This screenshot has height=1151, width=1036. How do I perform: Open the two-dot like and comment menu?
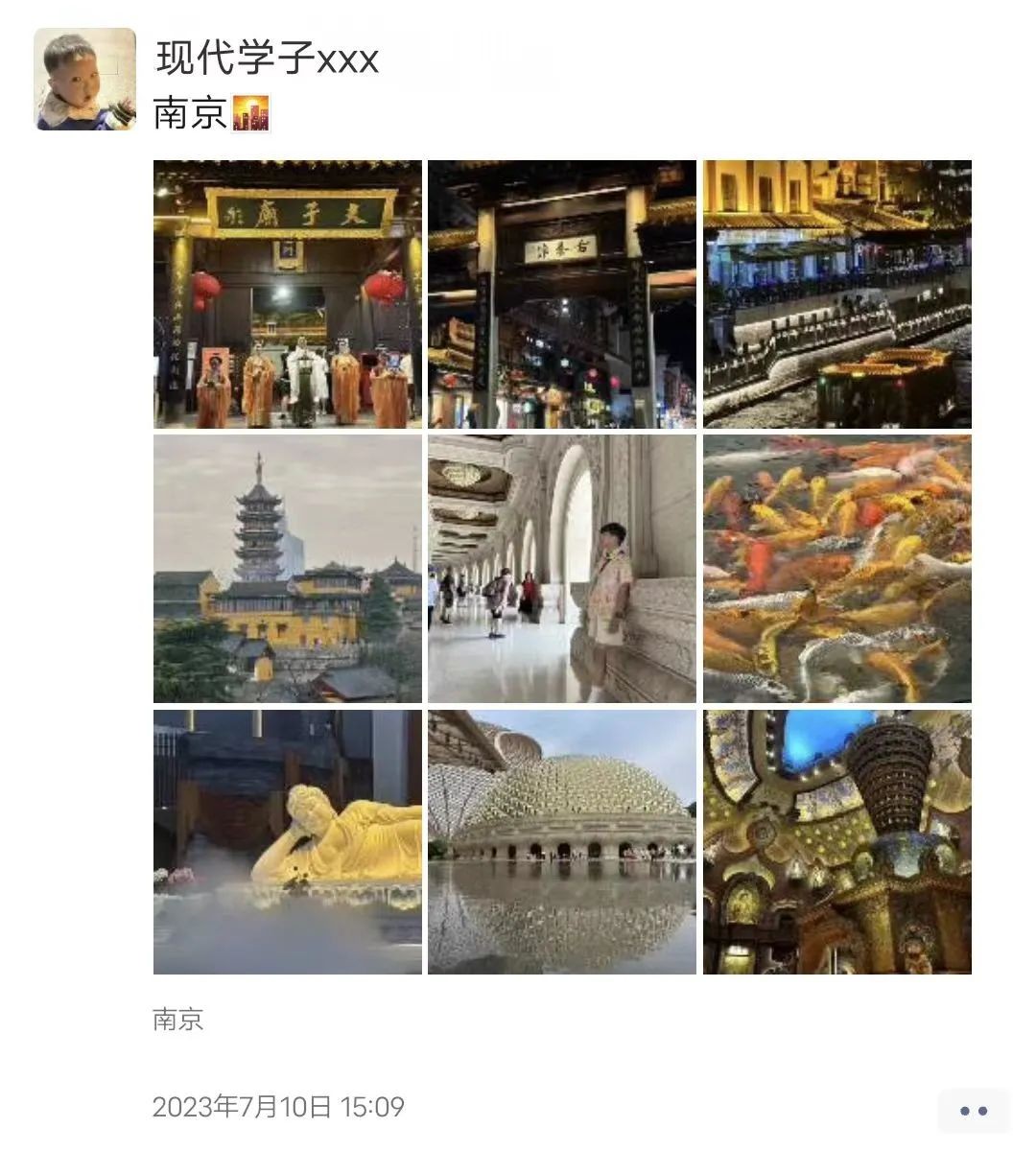point(973,1111)
